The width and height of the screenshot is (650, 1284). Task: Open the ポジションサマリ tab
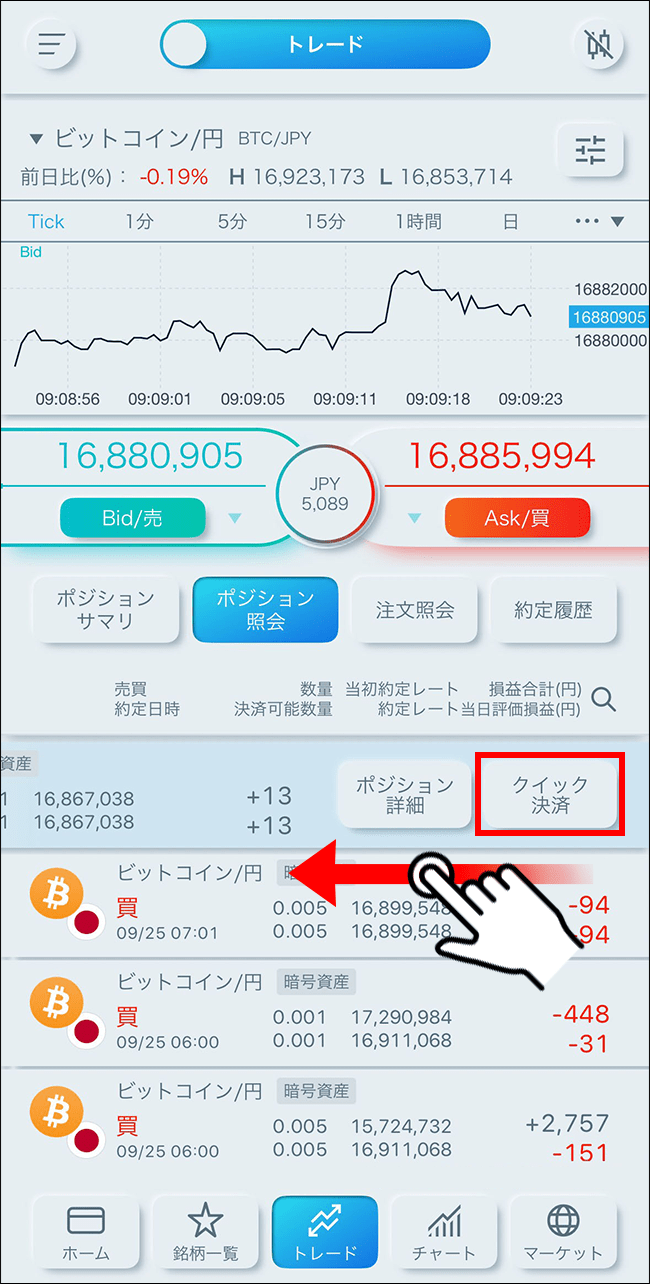click(x=105, y=609)
